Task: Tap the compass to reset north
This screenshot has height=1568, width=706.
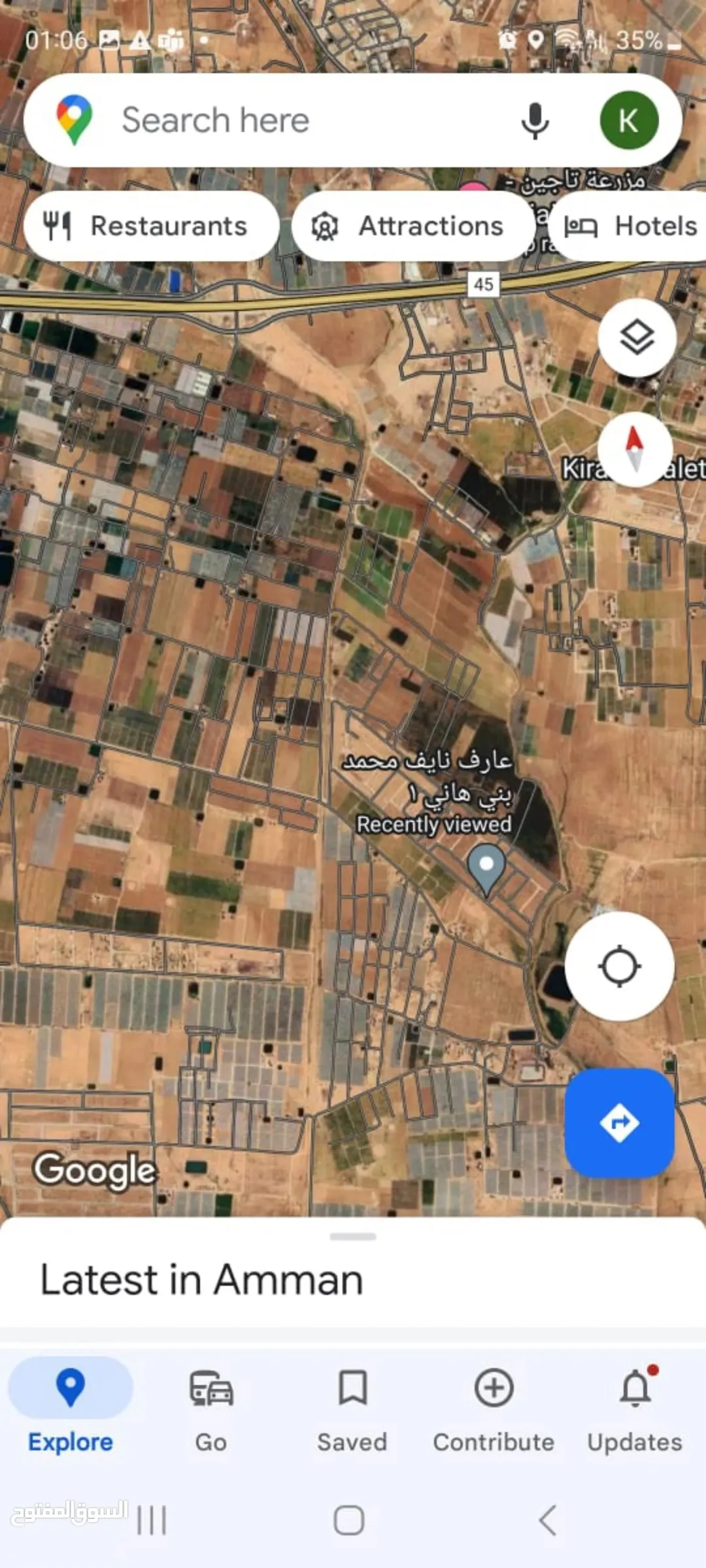Action: (634, 450)
